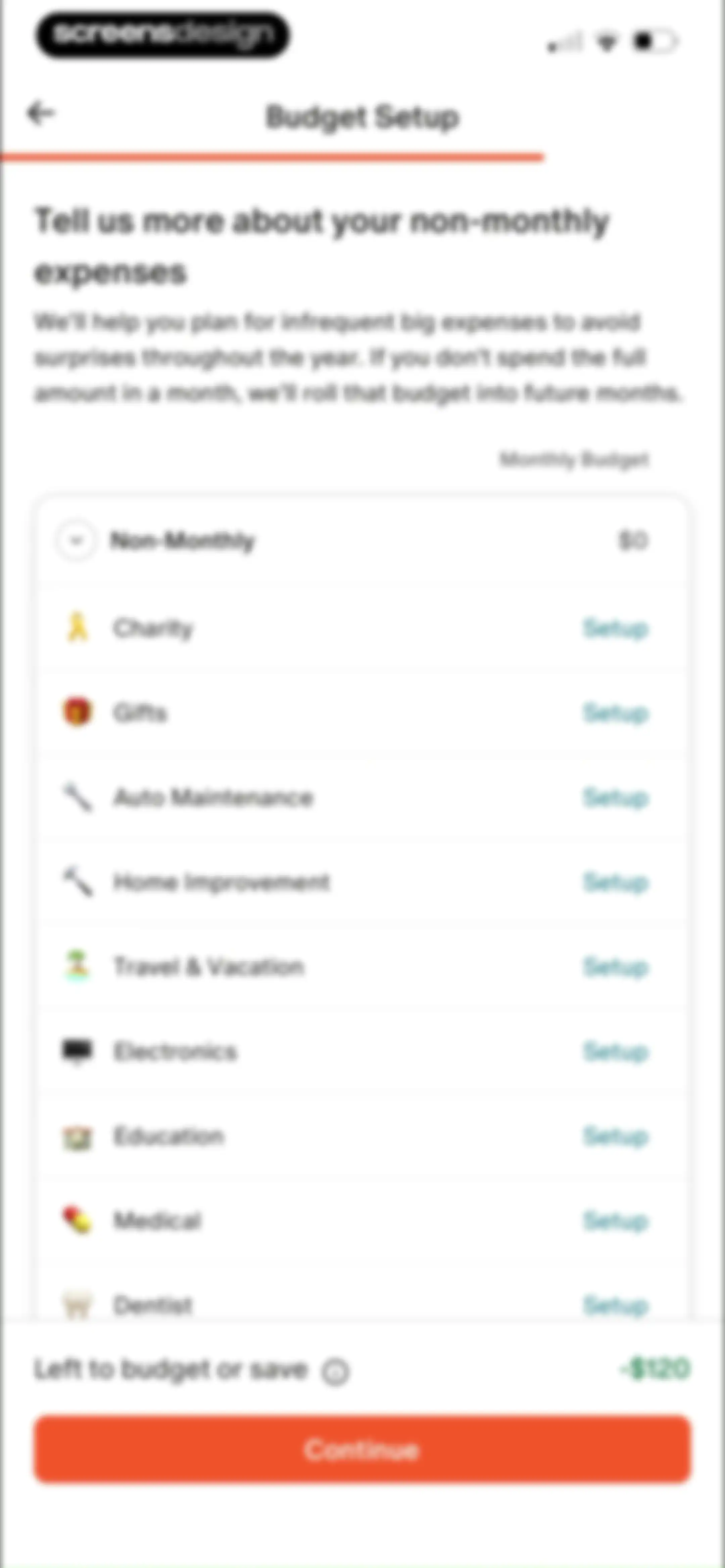Tap Setup for Travel & Vacation

[616, 967]
